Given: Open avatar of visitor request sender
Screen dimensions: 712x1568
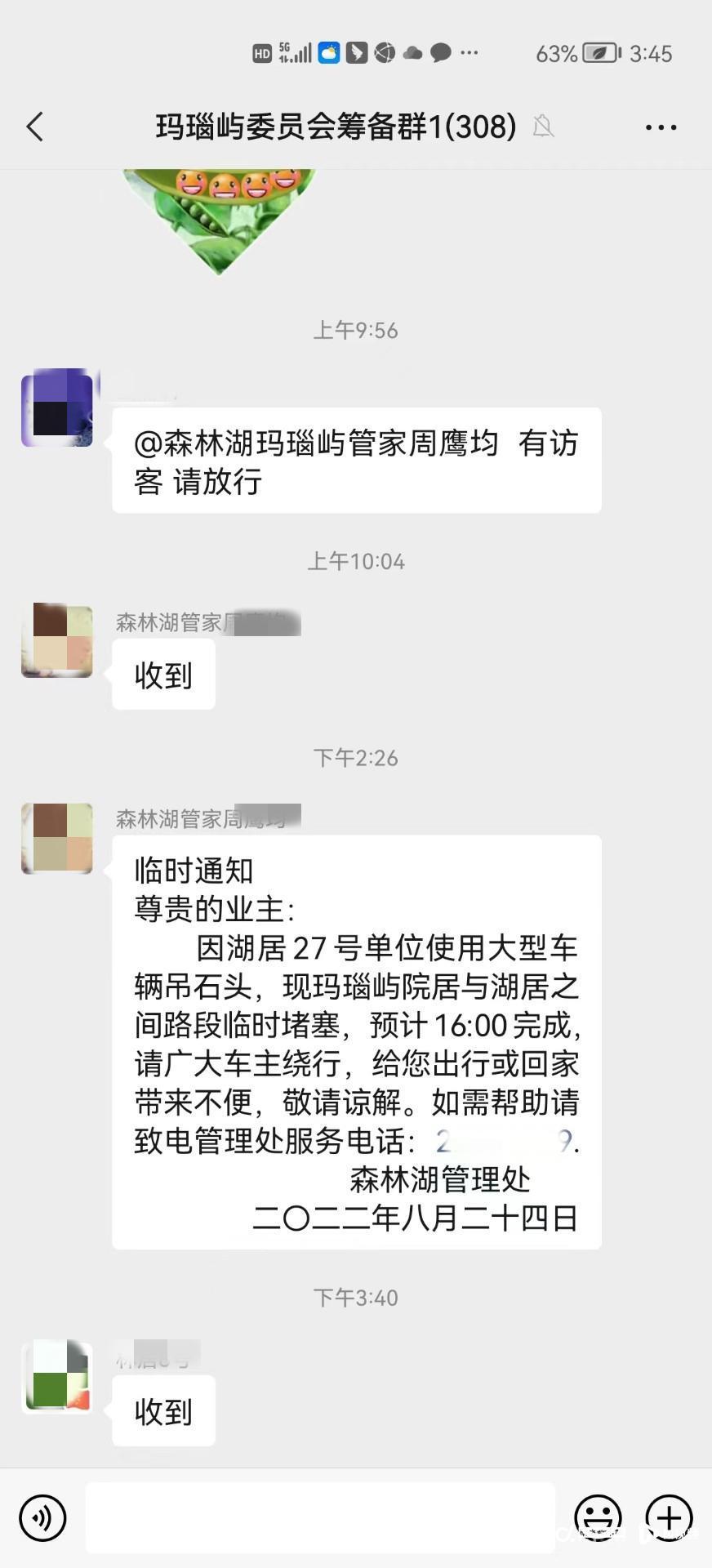Looking at the screenshot, I should click(56, 408).
